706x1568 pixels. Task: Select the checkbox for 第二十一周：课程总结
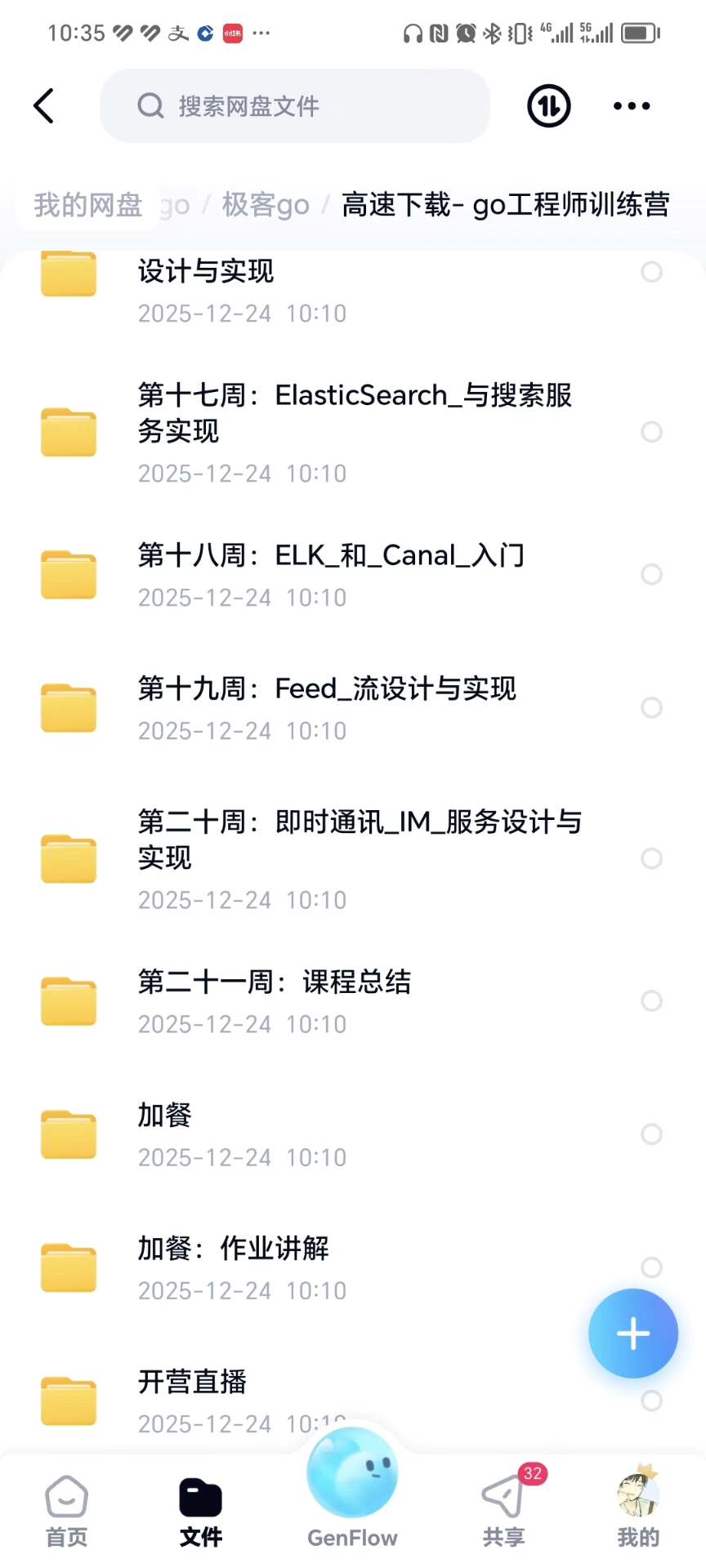(651, 1001)
